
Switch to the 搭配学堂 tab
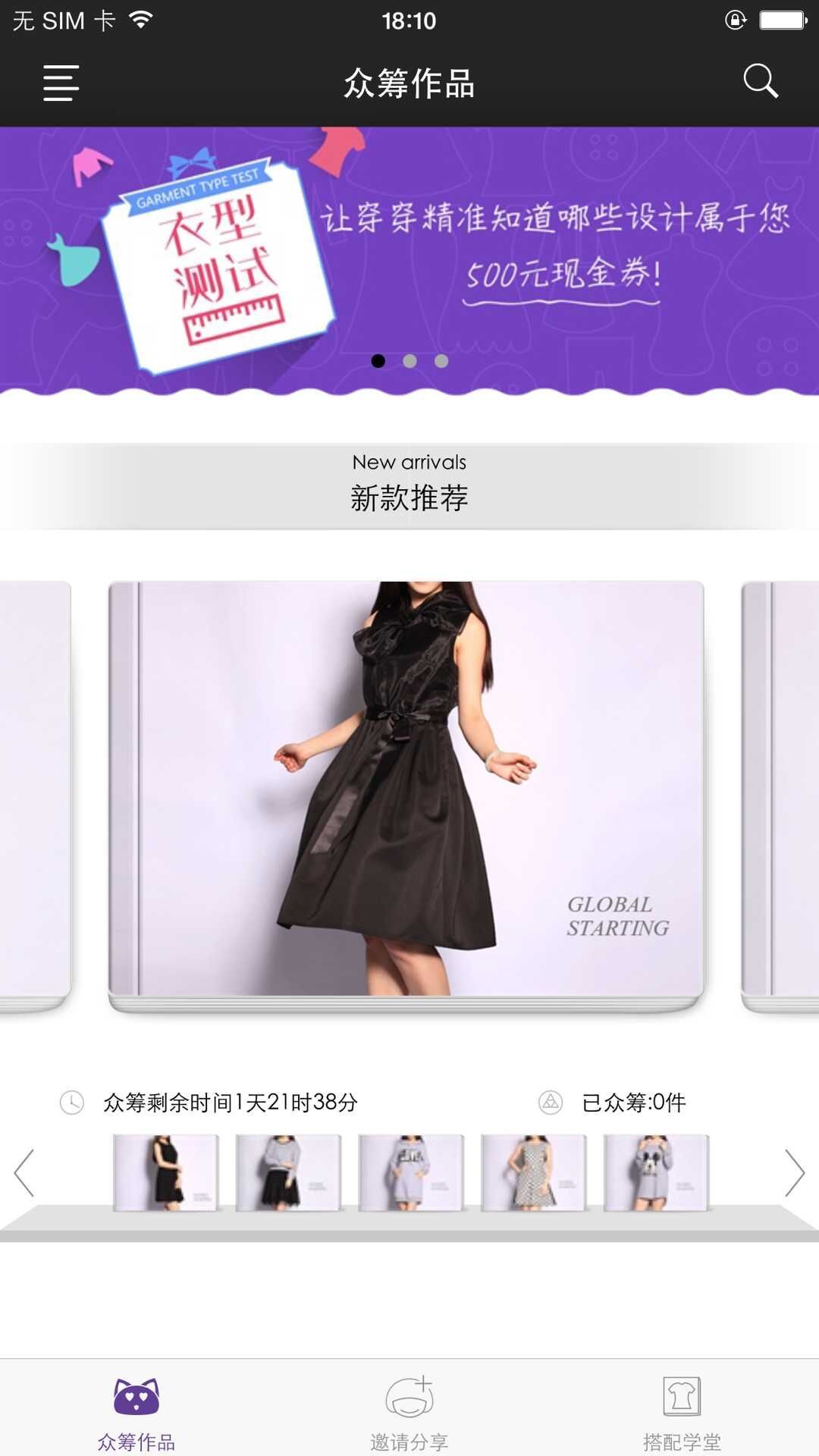[x=682, y=1410]
